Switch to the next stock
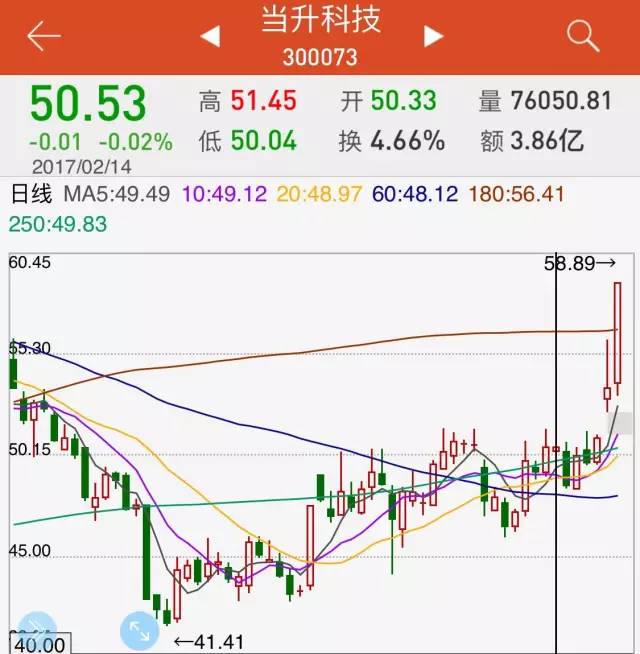This screenshot has height=654, width=640. pos(433,37)
